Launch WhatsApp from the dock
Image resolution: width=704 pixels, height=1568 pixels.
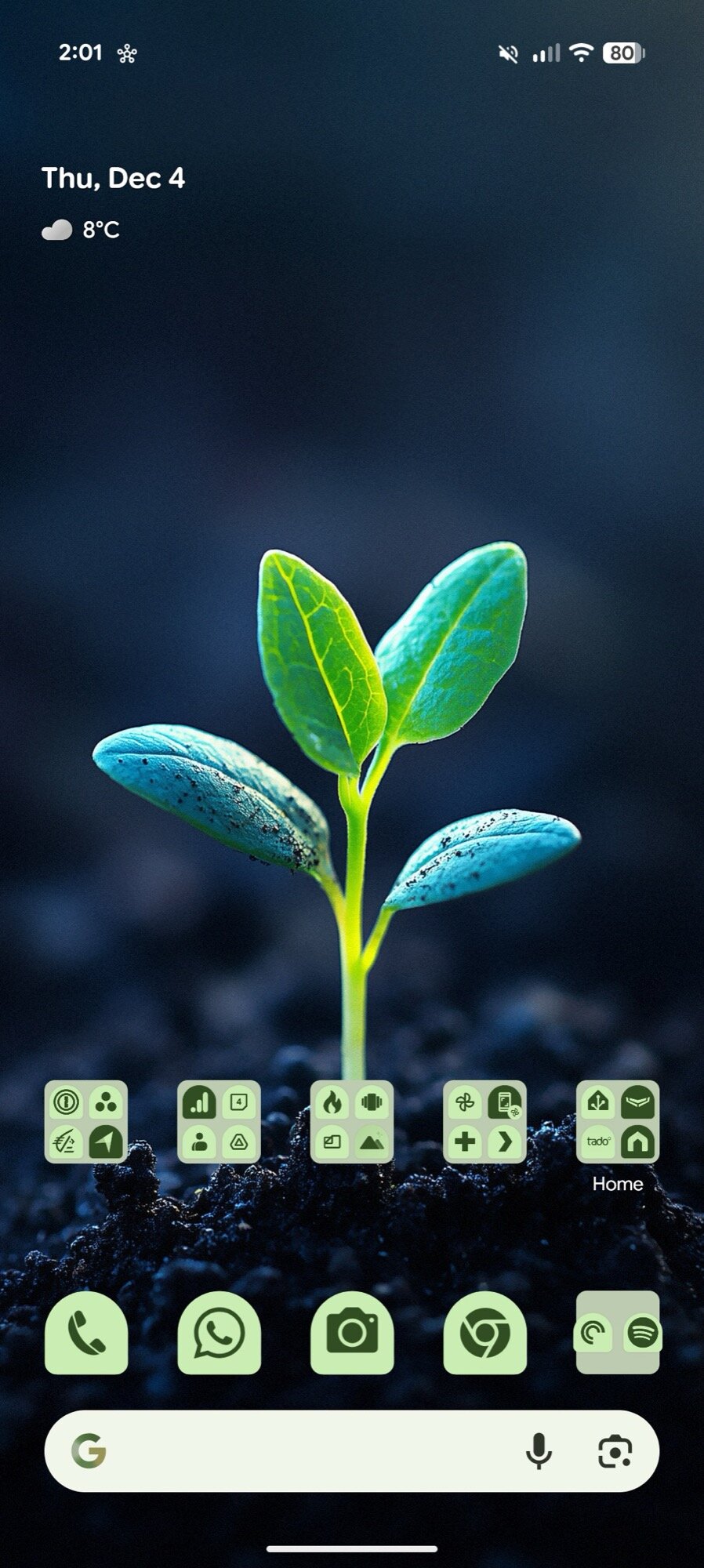(220, 1333)
